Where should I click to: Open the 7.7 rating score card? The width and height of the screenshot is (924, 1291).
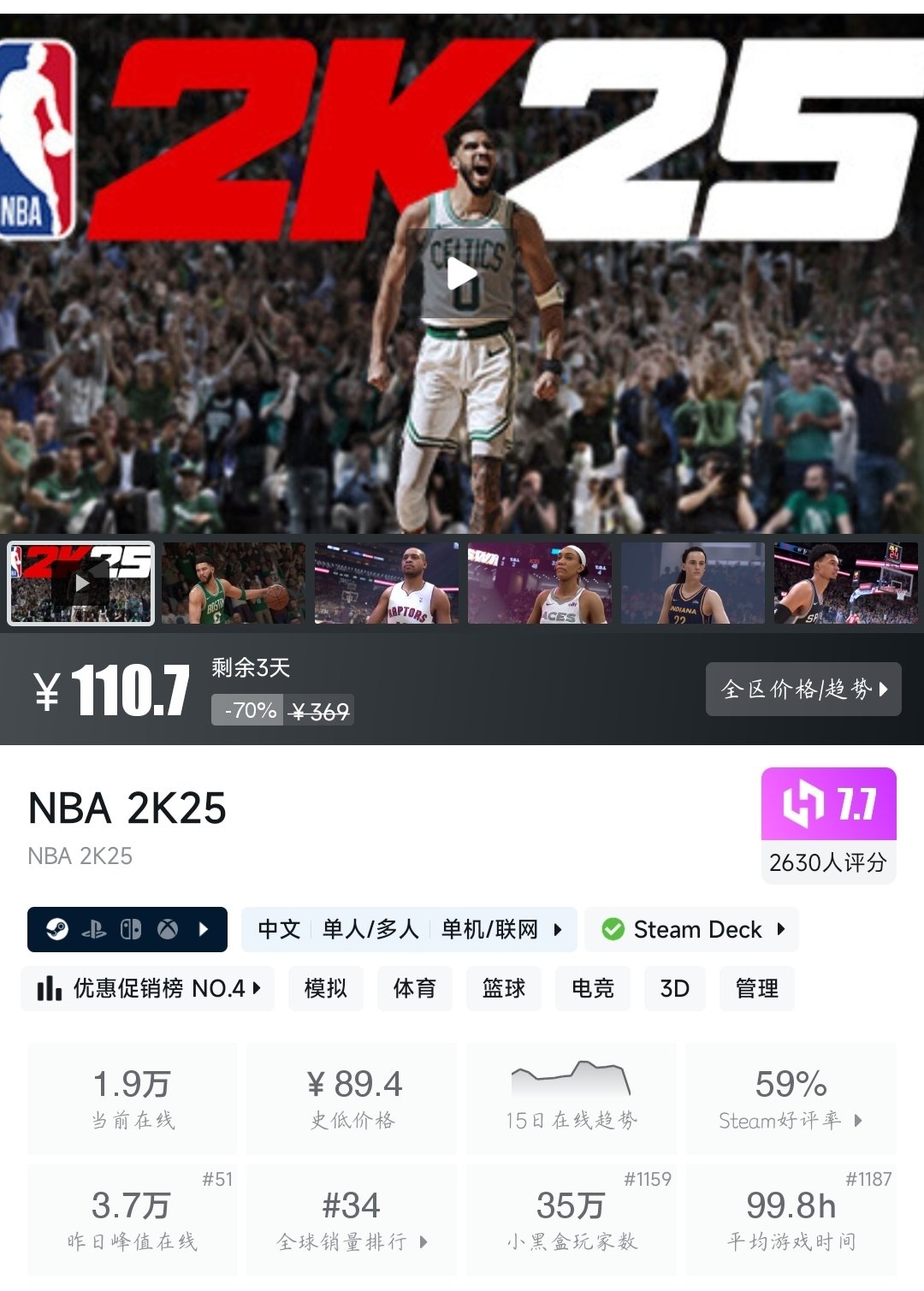pos(829,825)
